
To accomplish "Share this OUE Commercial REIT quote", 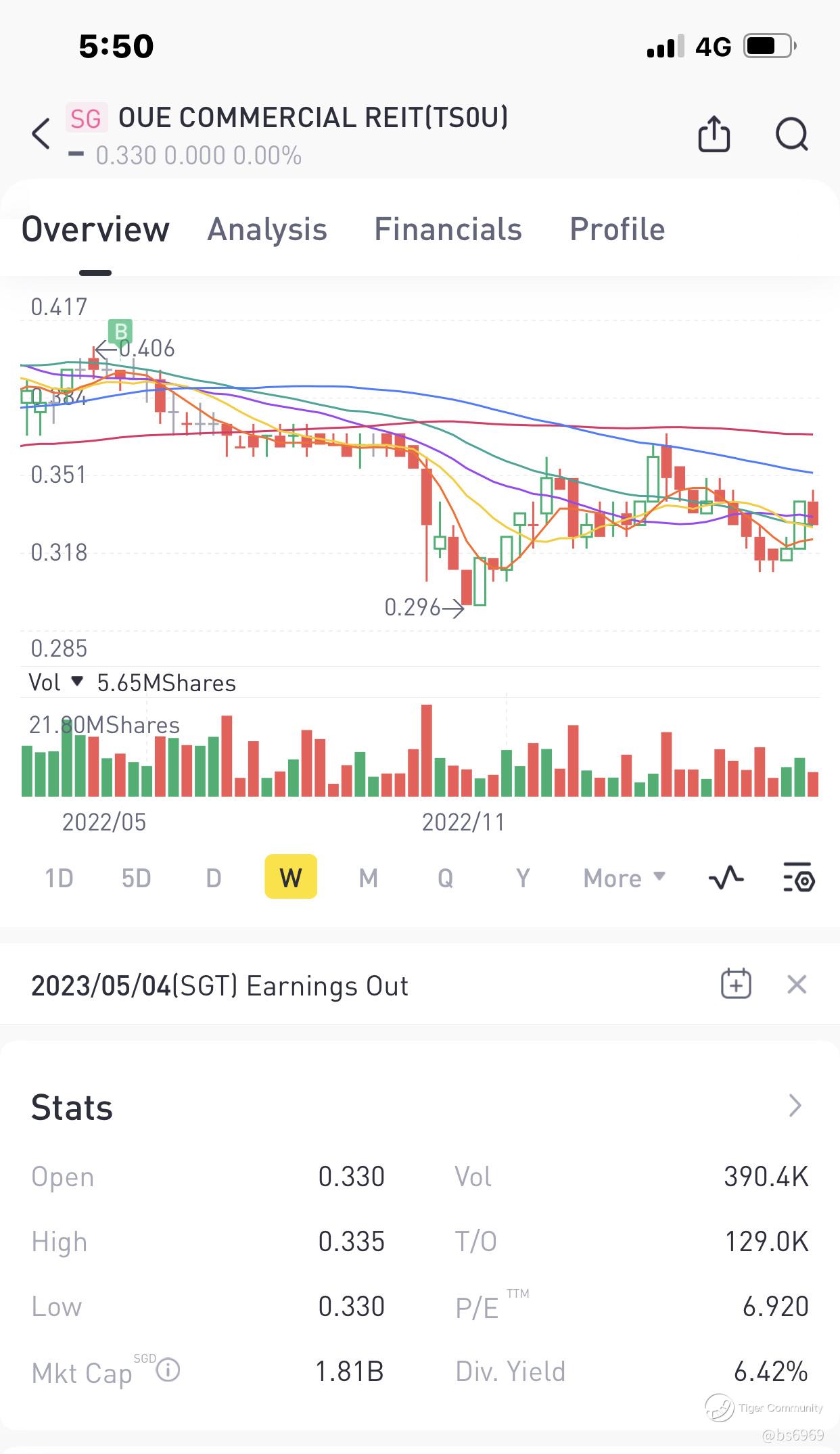I will 714,133.
